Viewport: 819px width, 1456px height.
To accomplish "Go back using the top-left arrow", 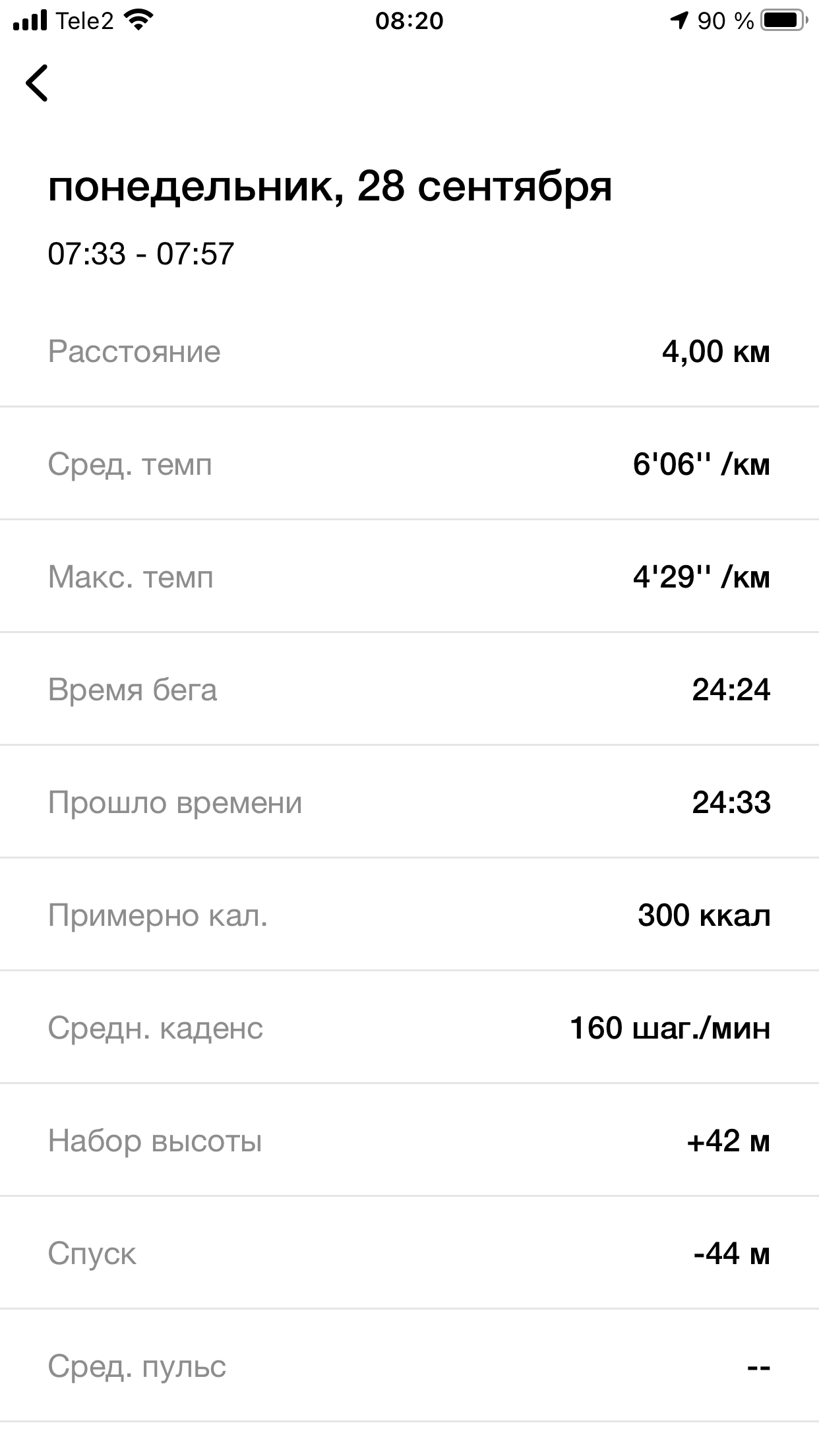I will tap(37, 83).
